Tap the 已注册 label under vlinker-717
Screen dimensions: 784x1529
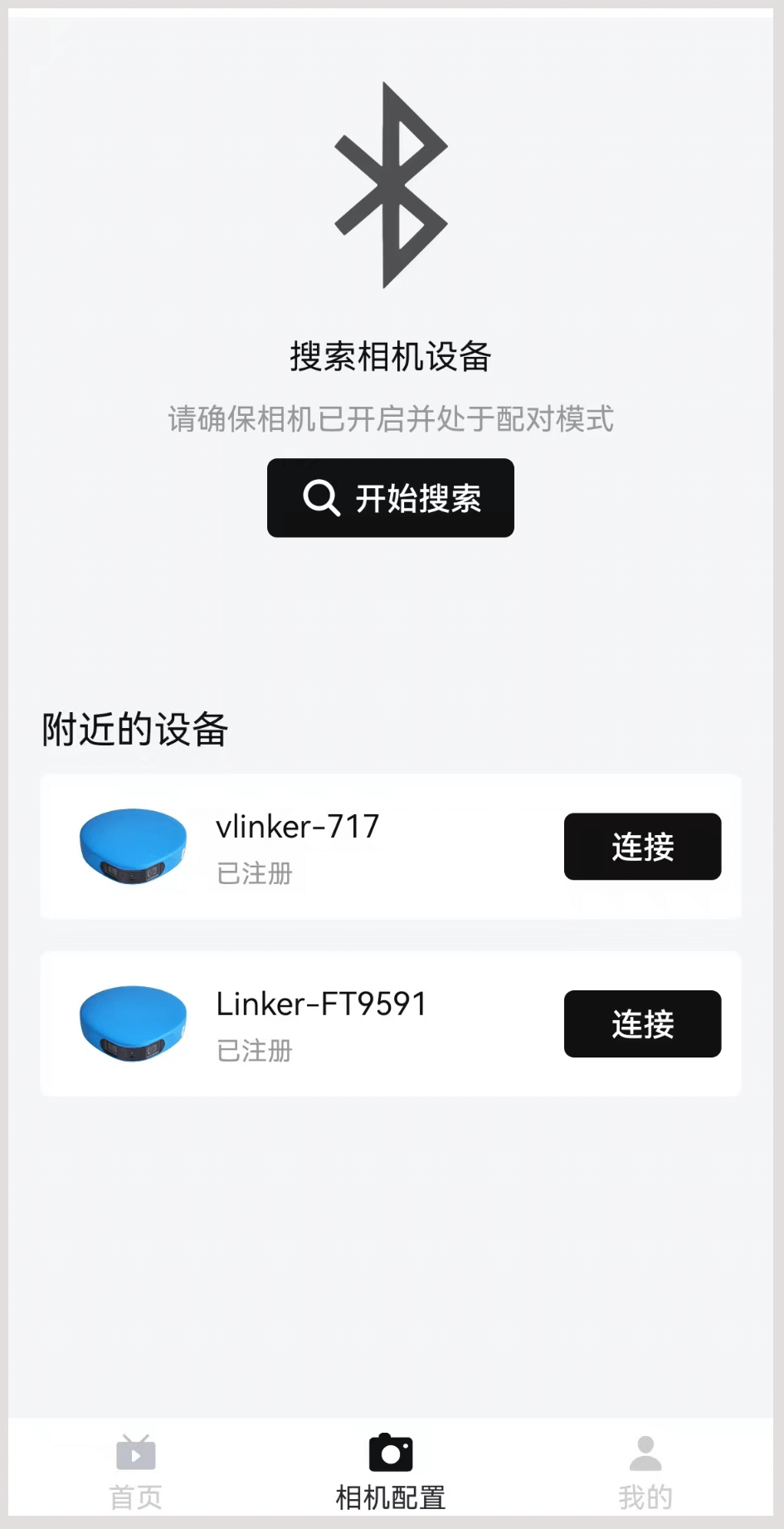254,873
